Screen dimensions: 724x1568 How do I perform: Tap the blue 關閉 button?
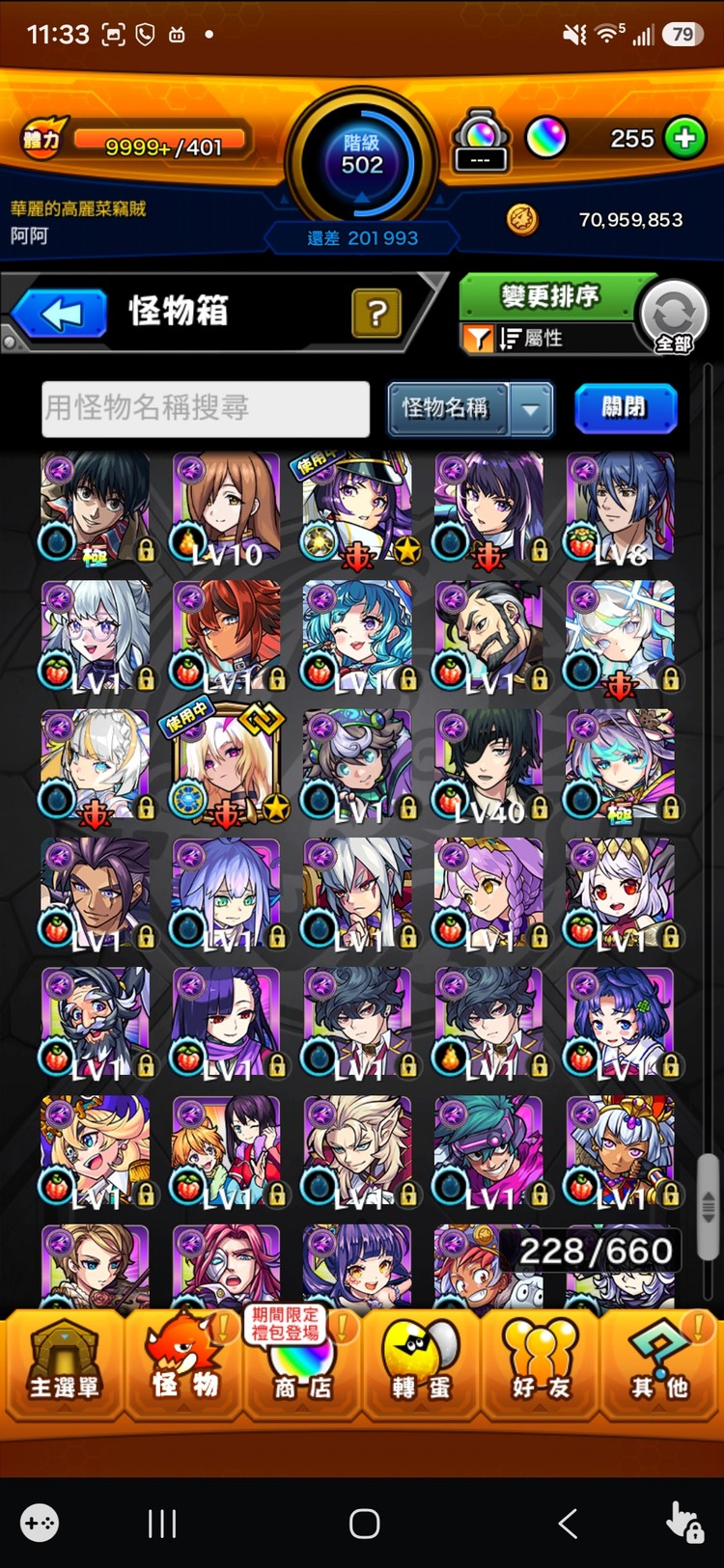coord(625,408)
